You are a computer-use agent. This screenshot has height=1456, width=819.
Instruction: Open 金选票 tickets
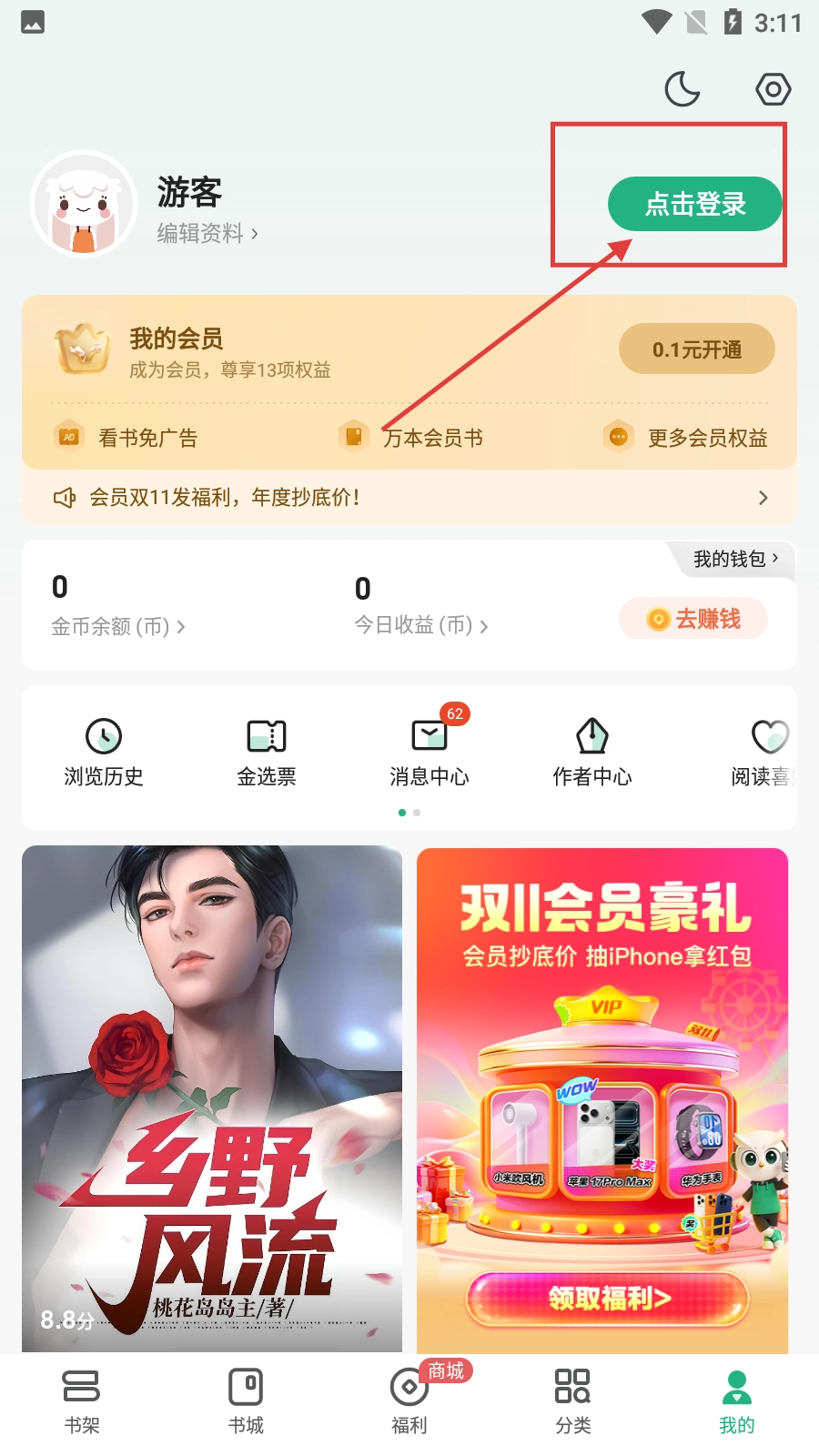[267, 752]
